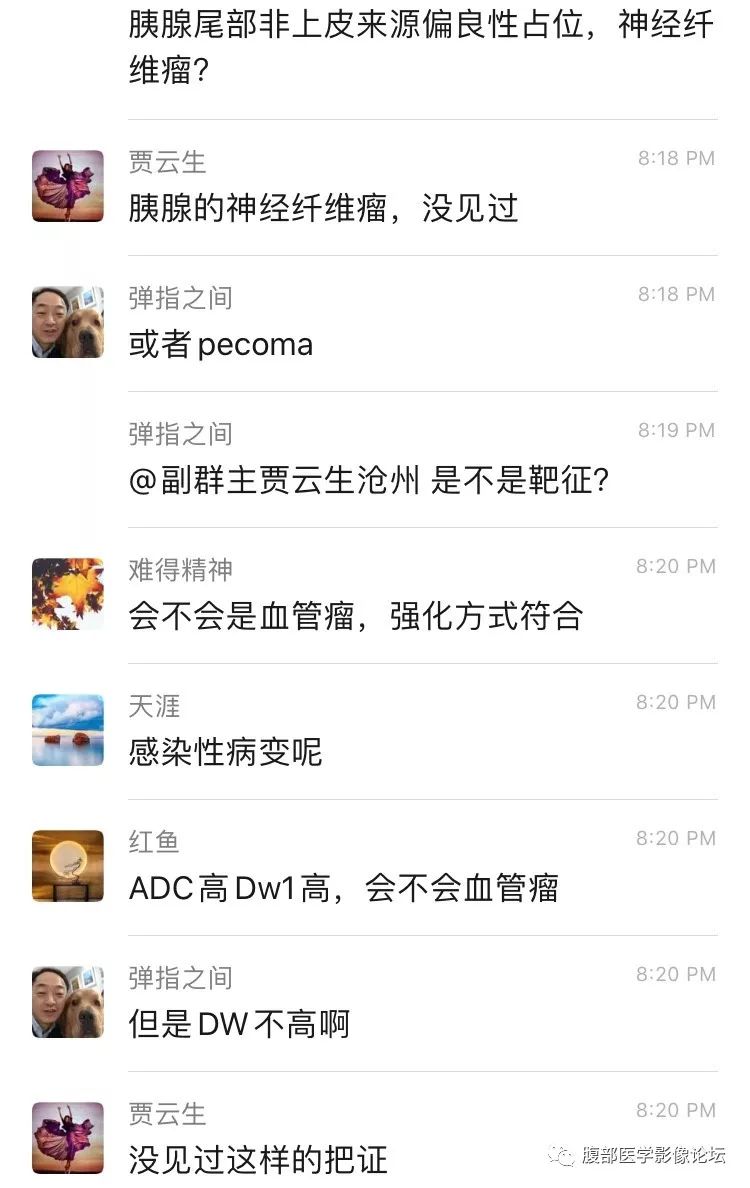This screenshot has width=750, height=1188.
Task: Tap 弹指之间's avatar next to 或者pecoma
Action: point(68,322)
